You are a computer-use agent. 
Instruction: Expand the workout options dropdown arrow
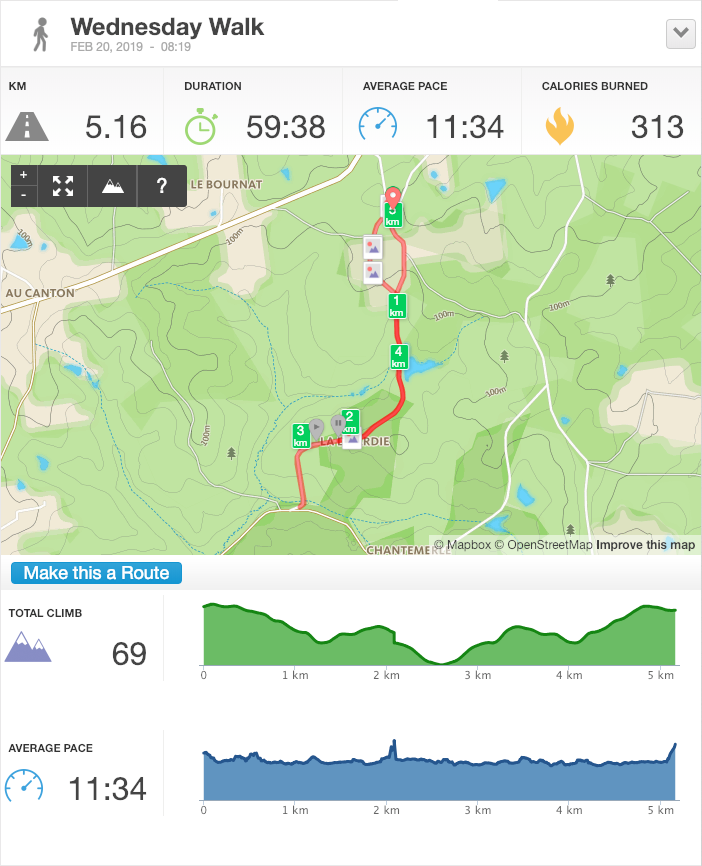click(x=681, y=33)
